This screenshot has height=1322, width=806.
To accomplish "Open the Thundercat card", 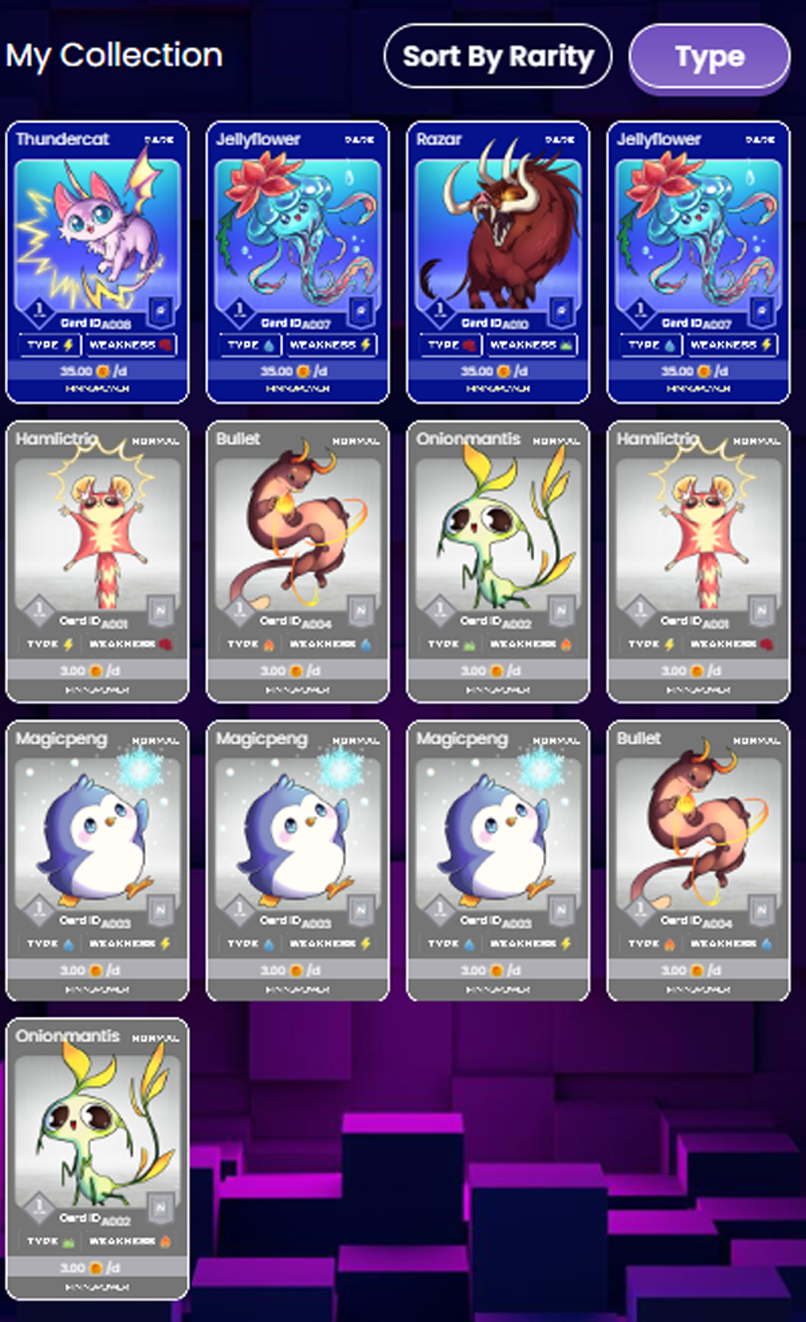I will coord(97,262).
